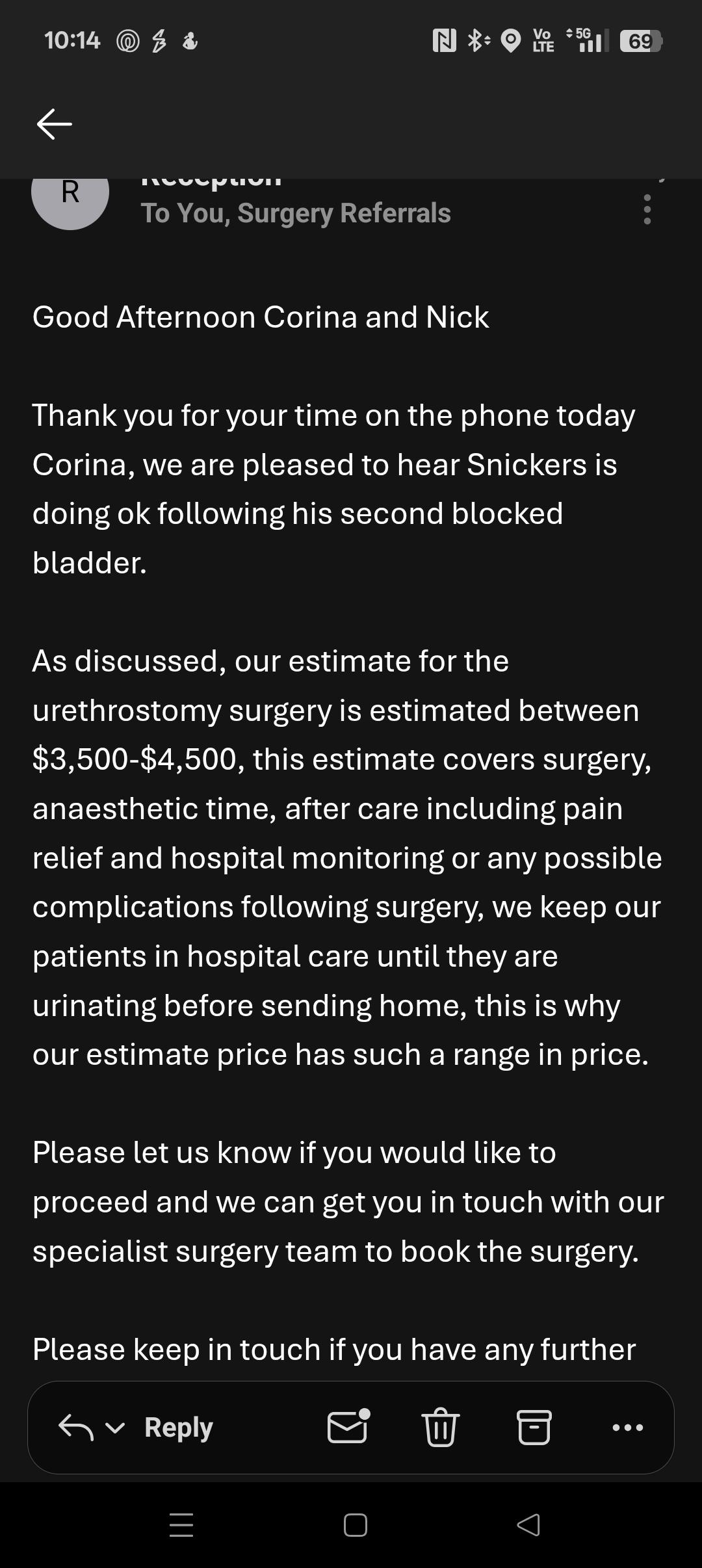Go back to the inbox
The image size is (702, 1568).
pos(54,124)
